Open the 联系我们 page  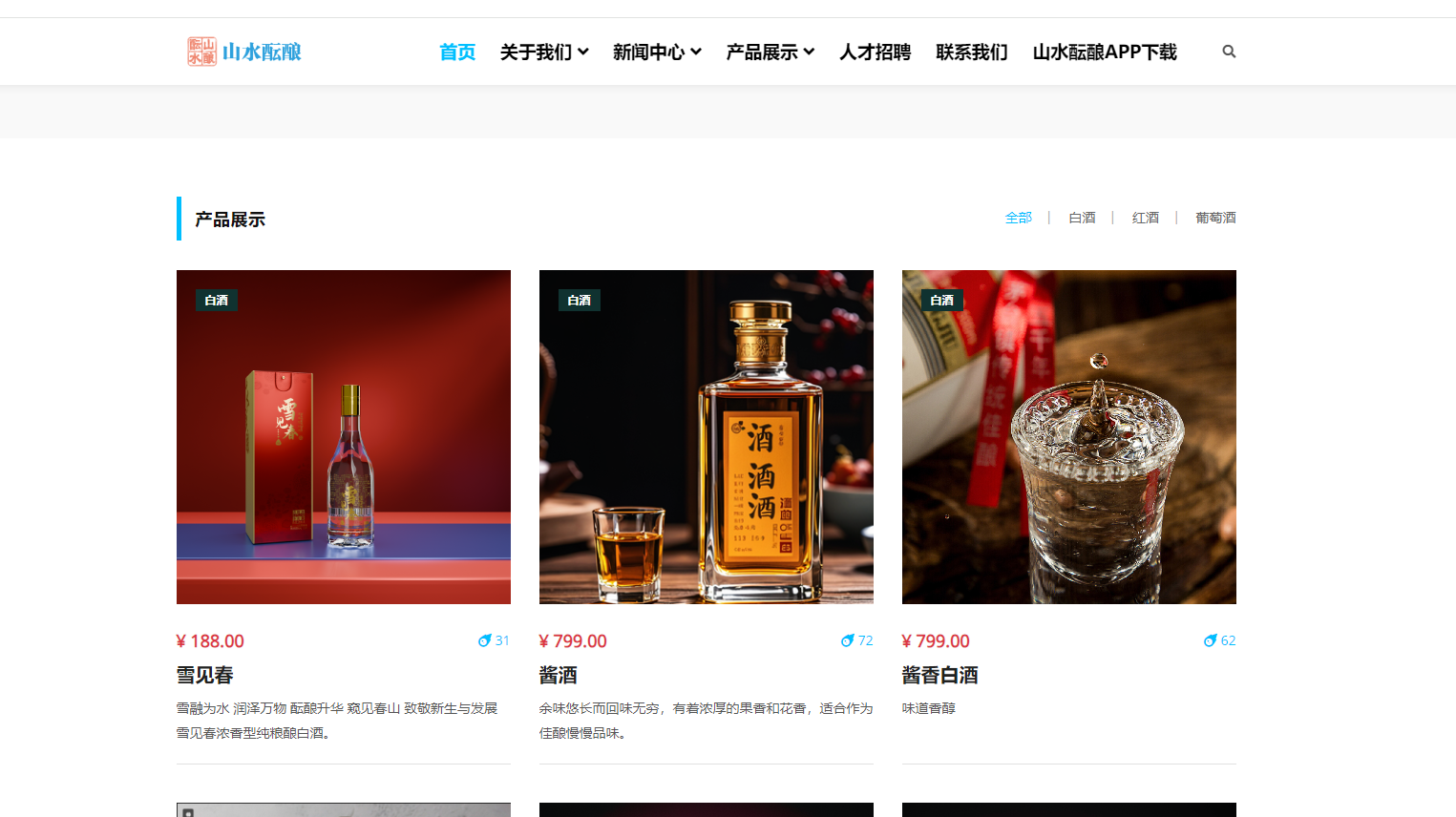coord(971,52)
